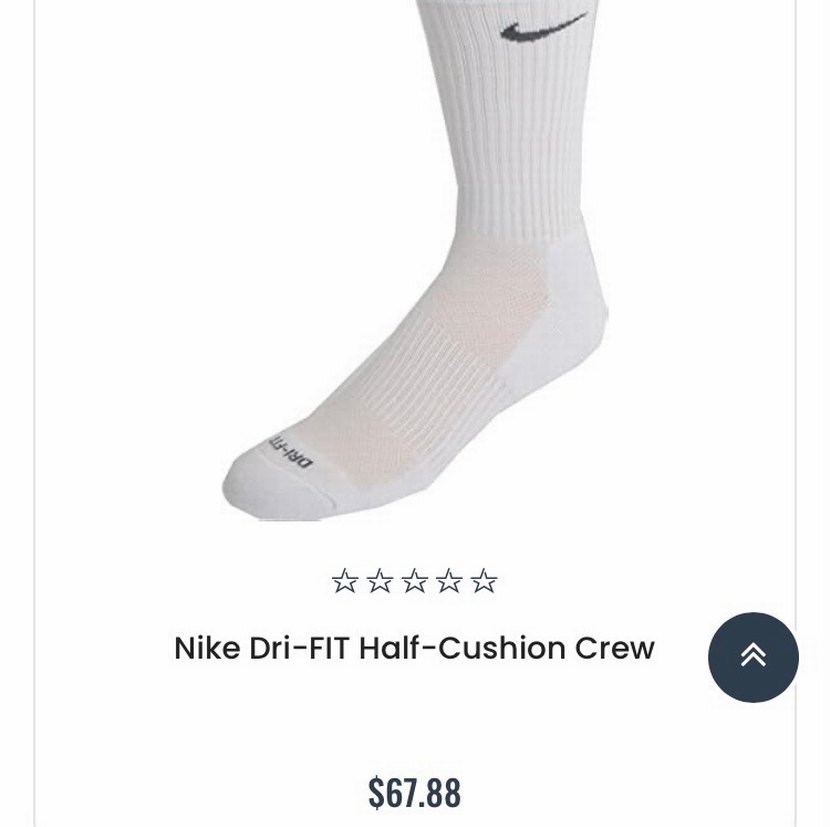The image size is (830, 827).
Task: Open Nike Dri-FIT Half-Cushion Crew product page
Action: pos(414,648)
